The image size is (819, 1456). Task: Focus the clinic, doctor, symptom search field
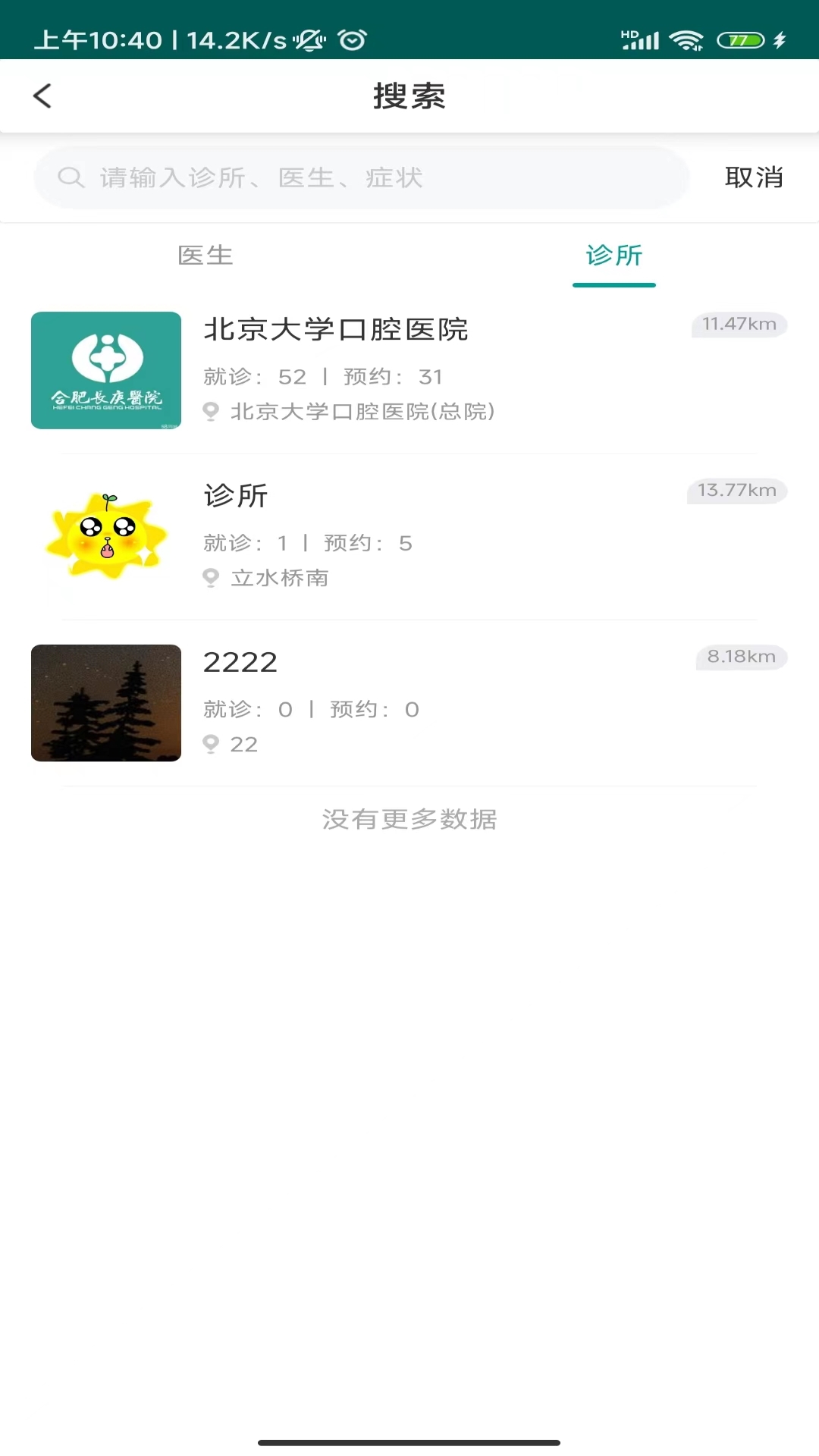361,177
